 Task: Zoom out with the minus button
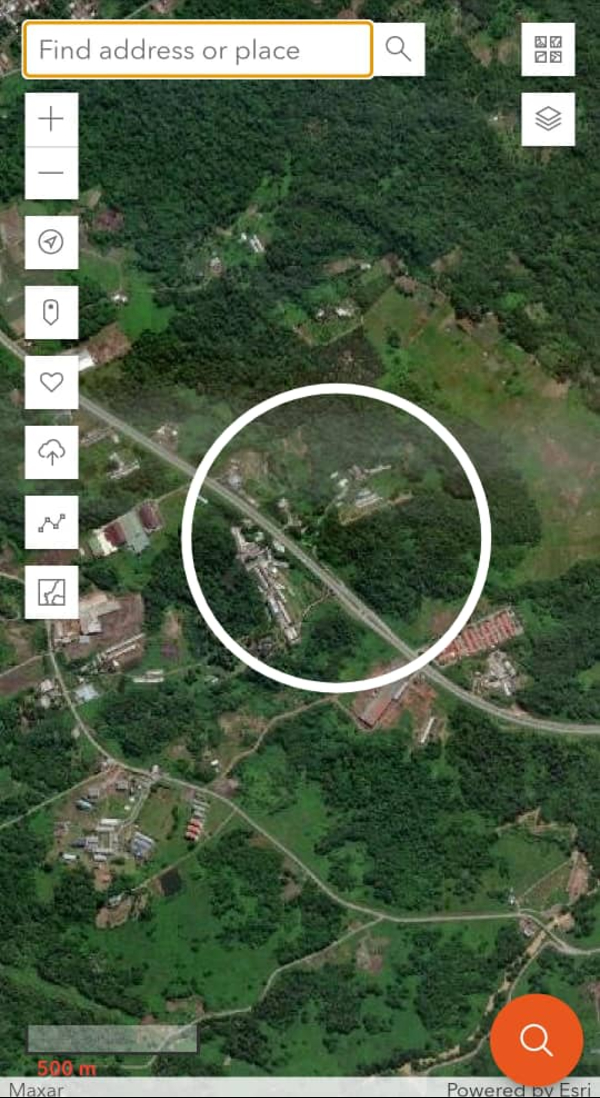point(51,173)
